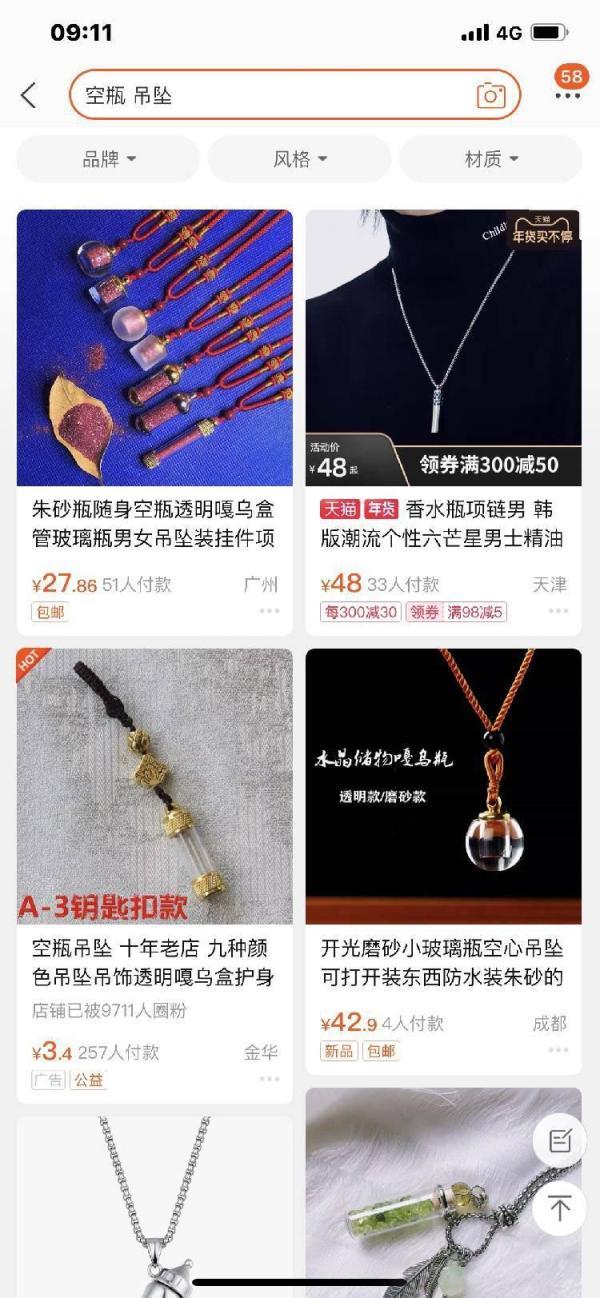
Task: Tap the floating feedback note button
Action: pyautogui.click(x=559, y=1141)
